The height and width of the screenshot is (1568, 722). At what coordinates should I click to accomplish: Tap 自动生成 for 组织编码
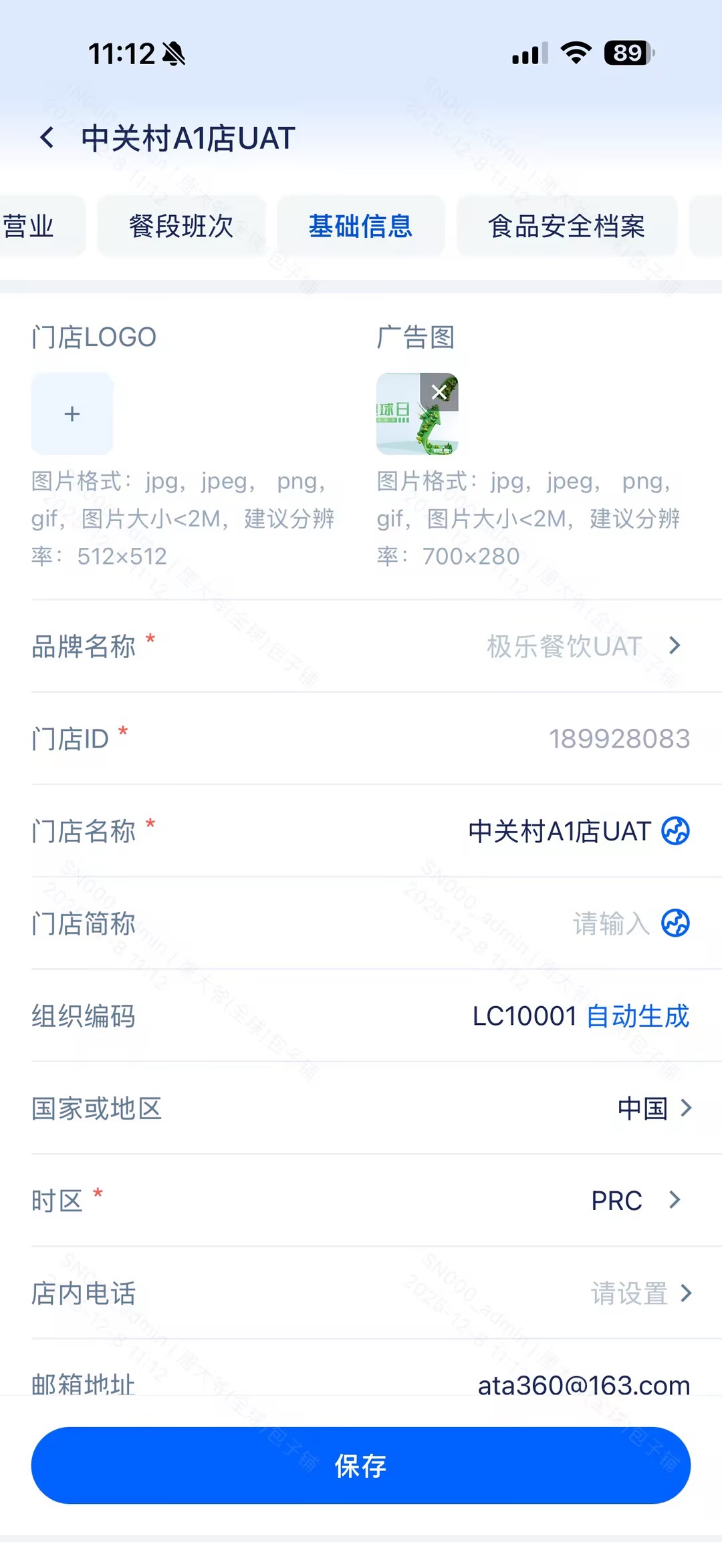638,1016
